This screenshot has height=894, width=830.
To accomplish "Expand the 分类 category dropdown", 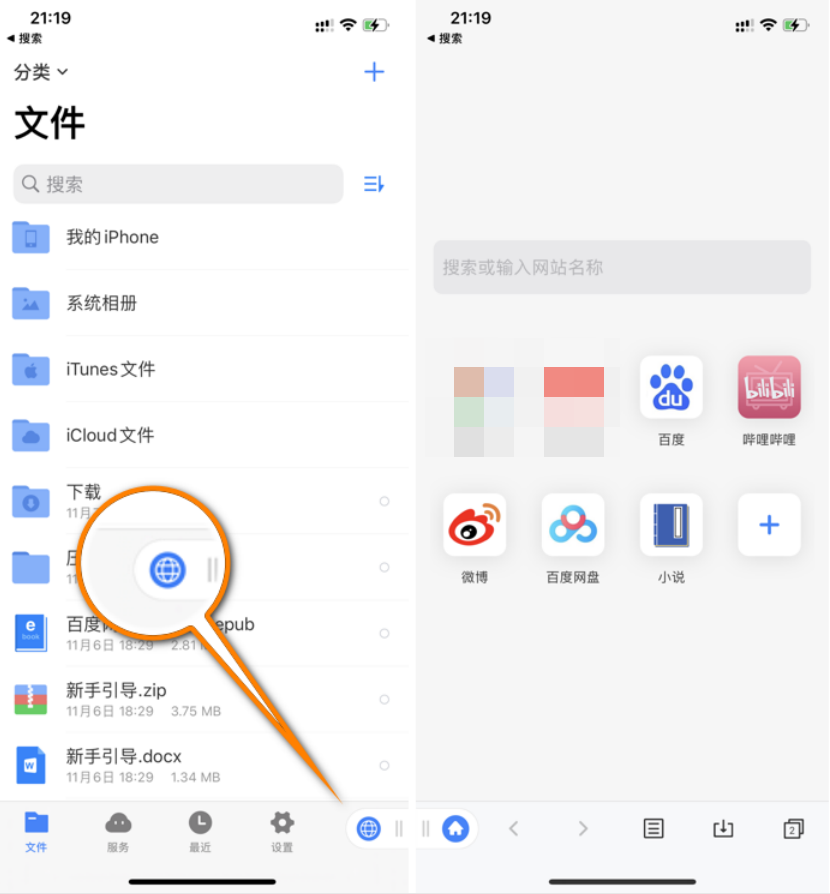I will 41,72.
